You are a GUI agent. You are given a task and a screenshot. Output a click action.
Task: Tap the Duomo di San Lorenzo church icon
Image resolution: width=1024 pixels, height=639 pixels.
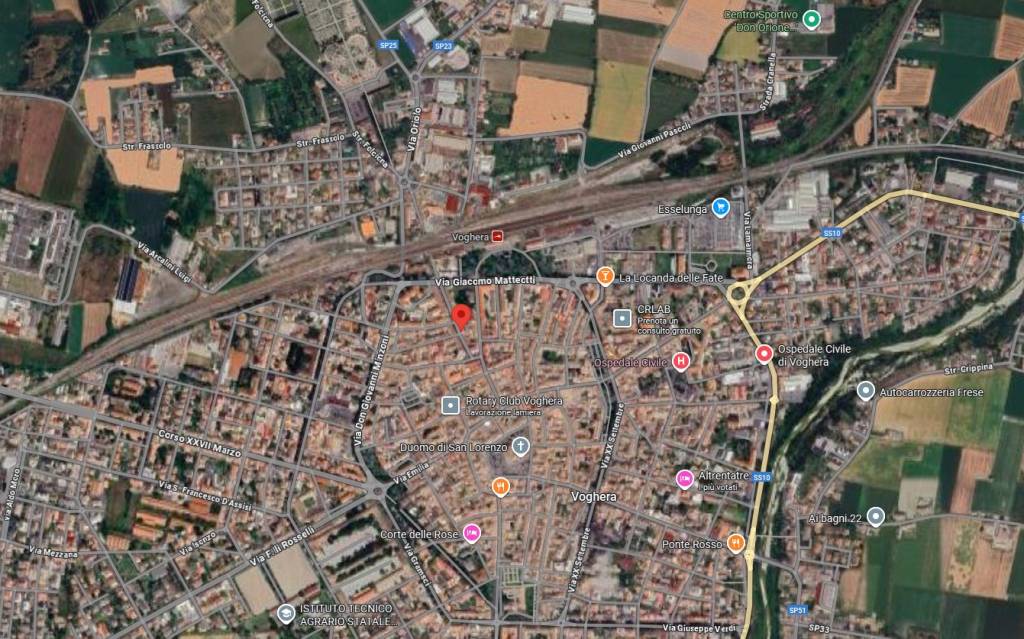520,445
